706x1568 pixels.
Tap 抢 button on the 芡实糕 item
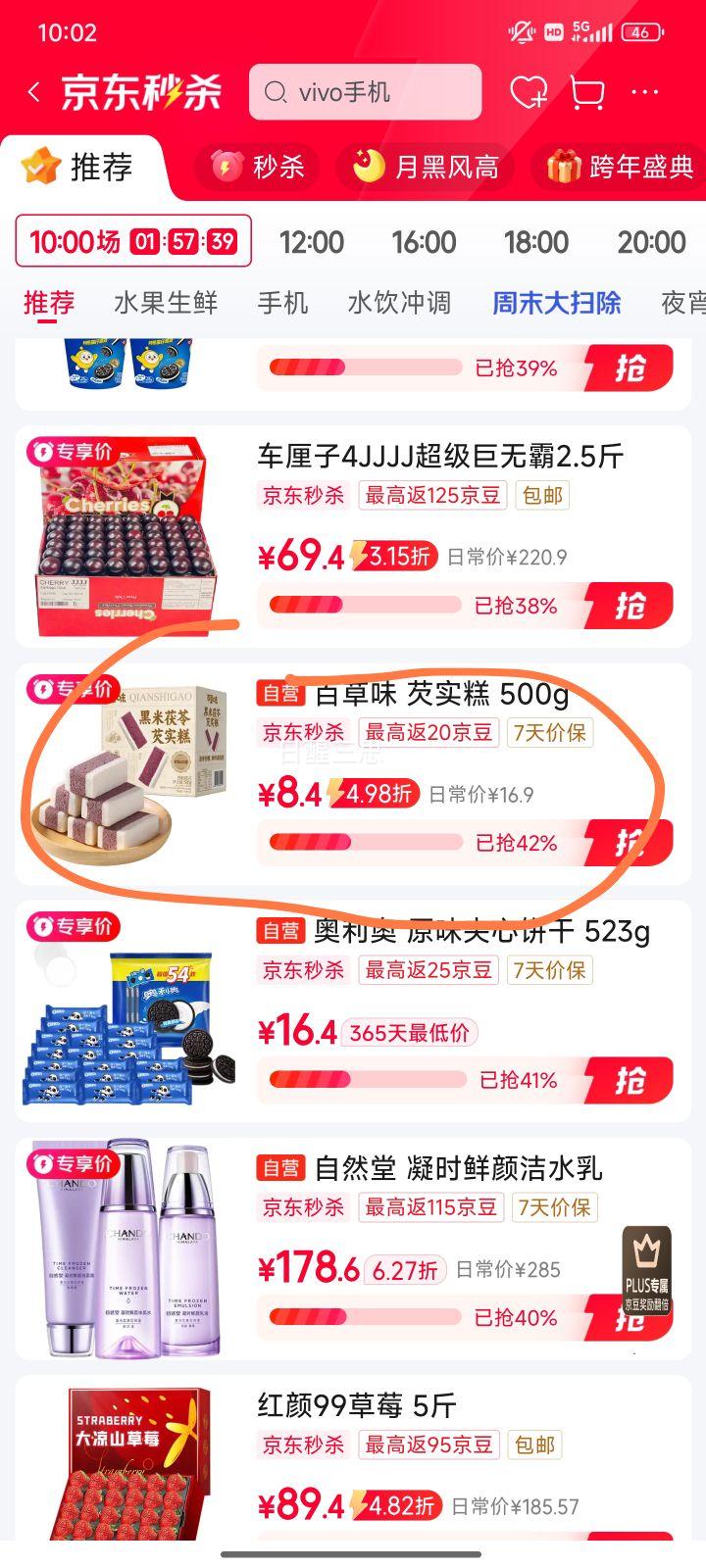pos(632,841)
